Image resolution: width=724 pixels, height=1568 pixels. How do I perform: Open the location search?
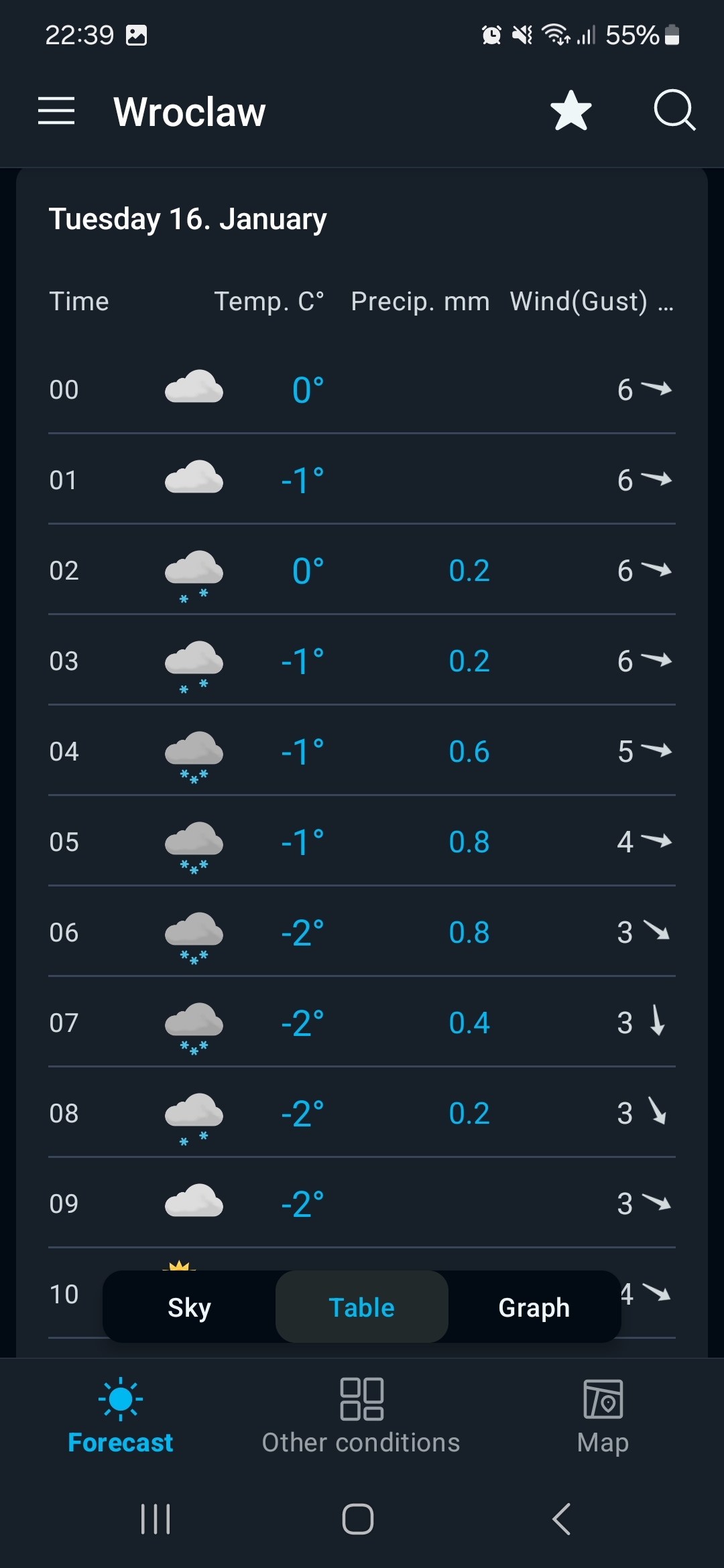(674, 109)
